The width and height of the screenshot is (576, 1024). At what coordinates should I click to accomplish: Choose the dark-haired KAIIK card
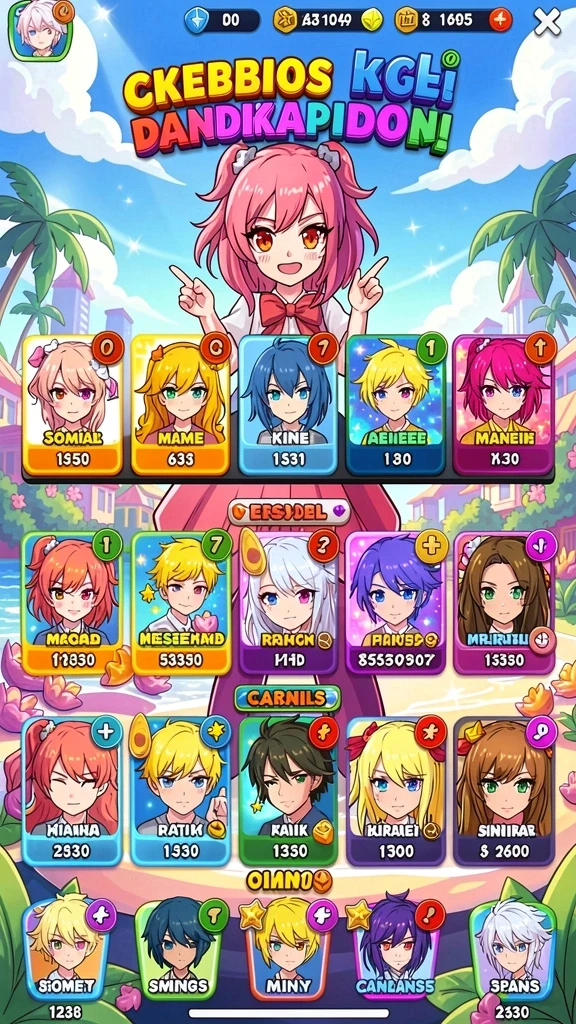click(x=288, y=792)
